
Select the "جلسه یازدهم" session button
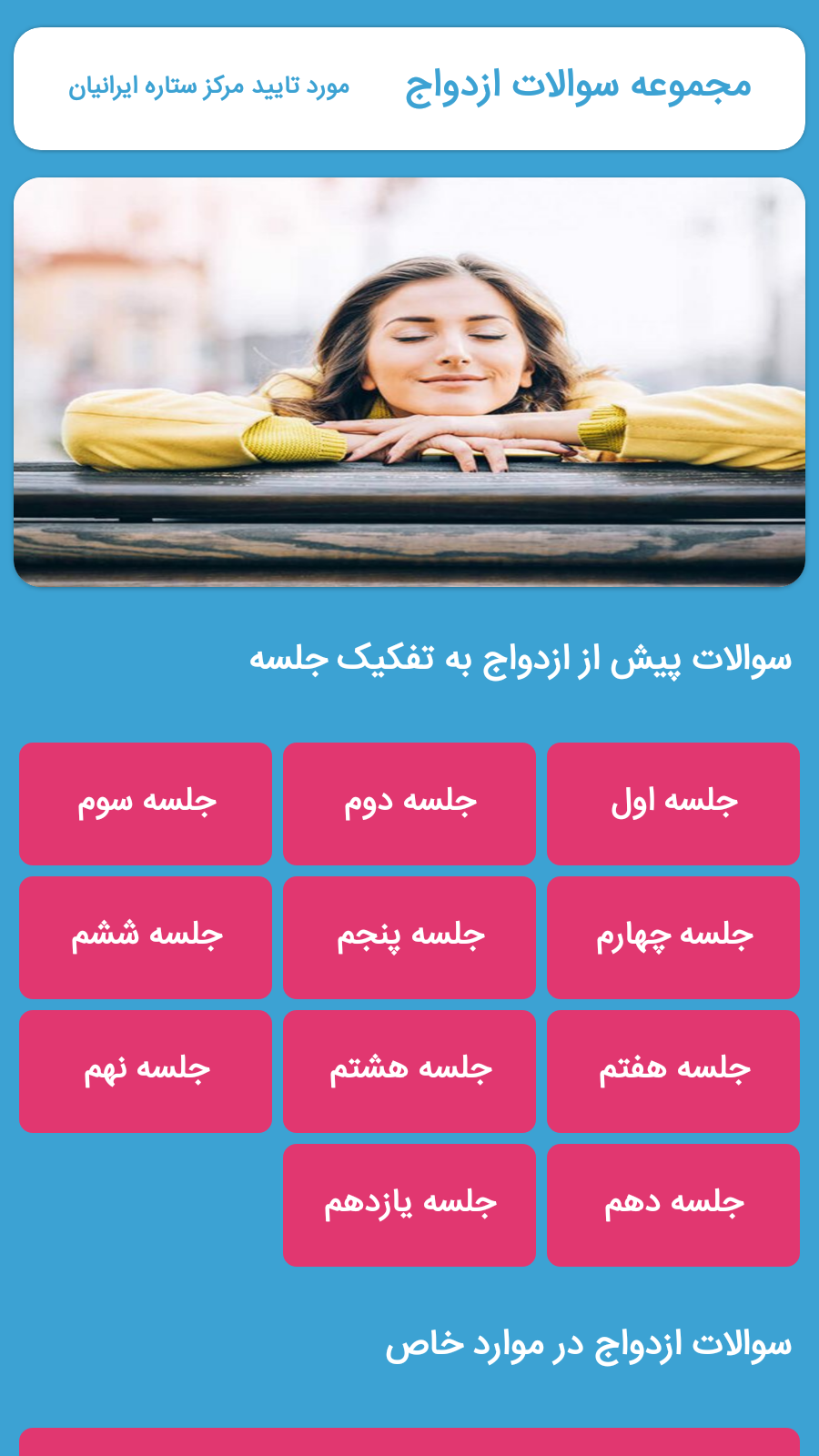pos(409,1204)
